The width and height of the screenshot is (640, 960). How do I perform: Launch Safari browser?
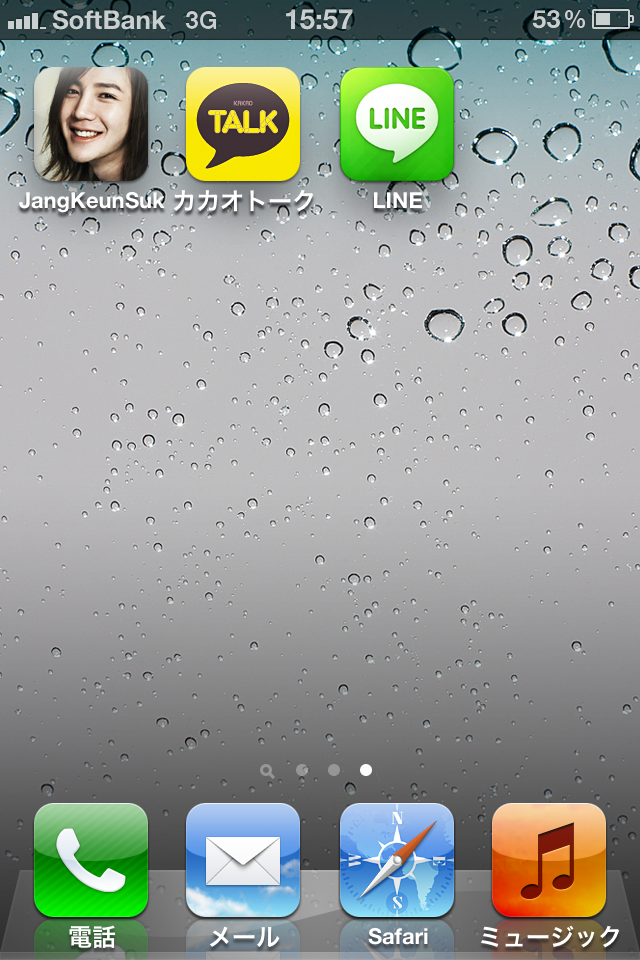click(x=397, y=860)
